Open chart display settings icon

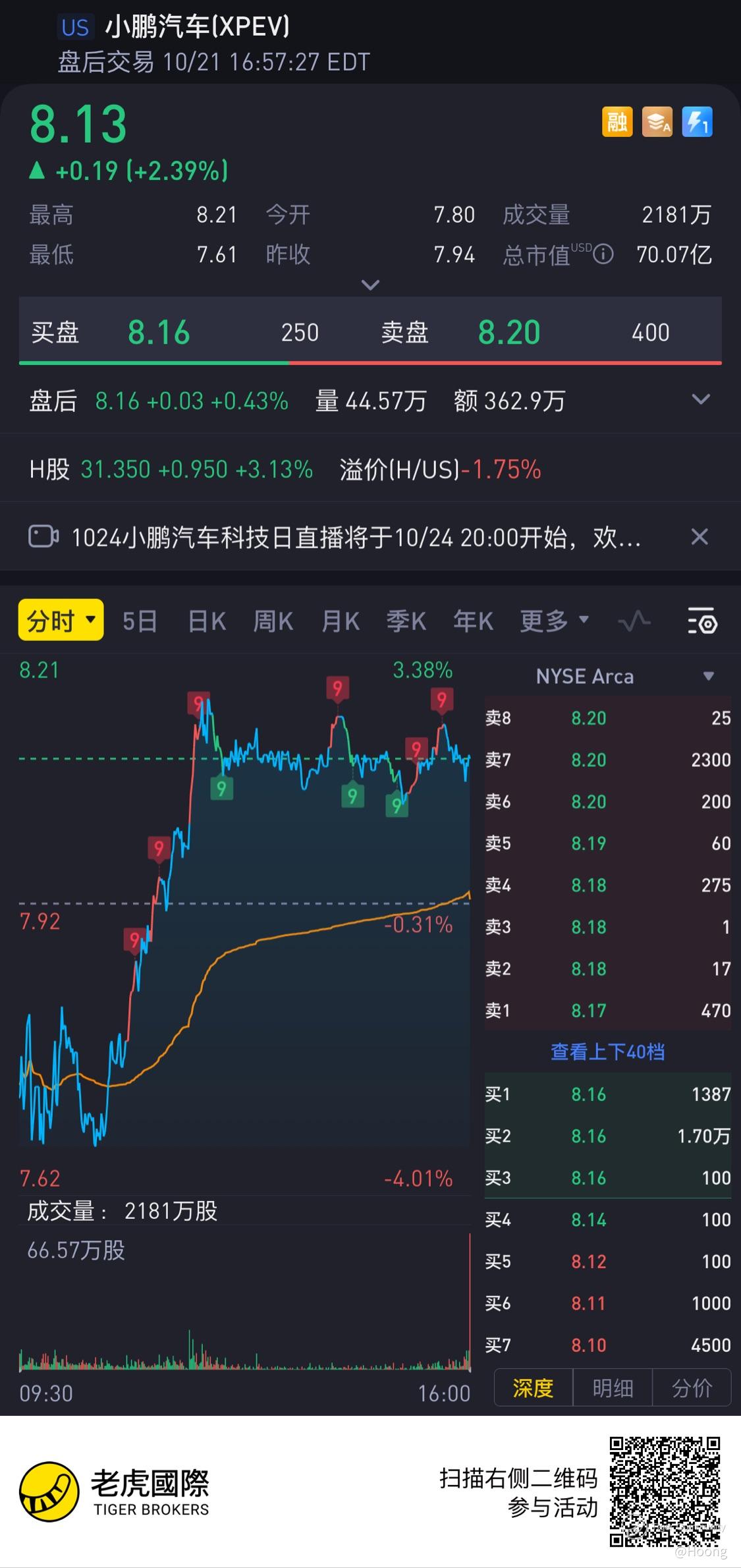702,621
